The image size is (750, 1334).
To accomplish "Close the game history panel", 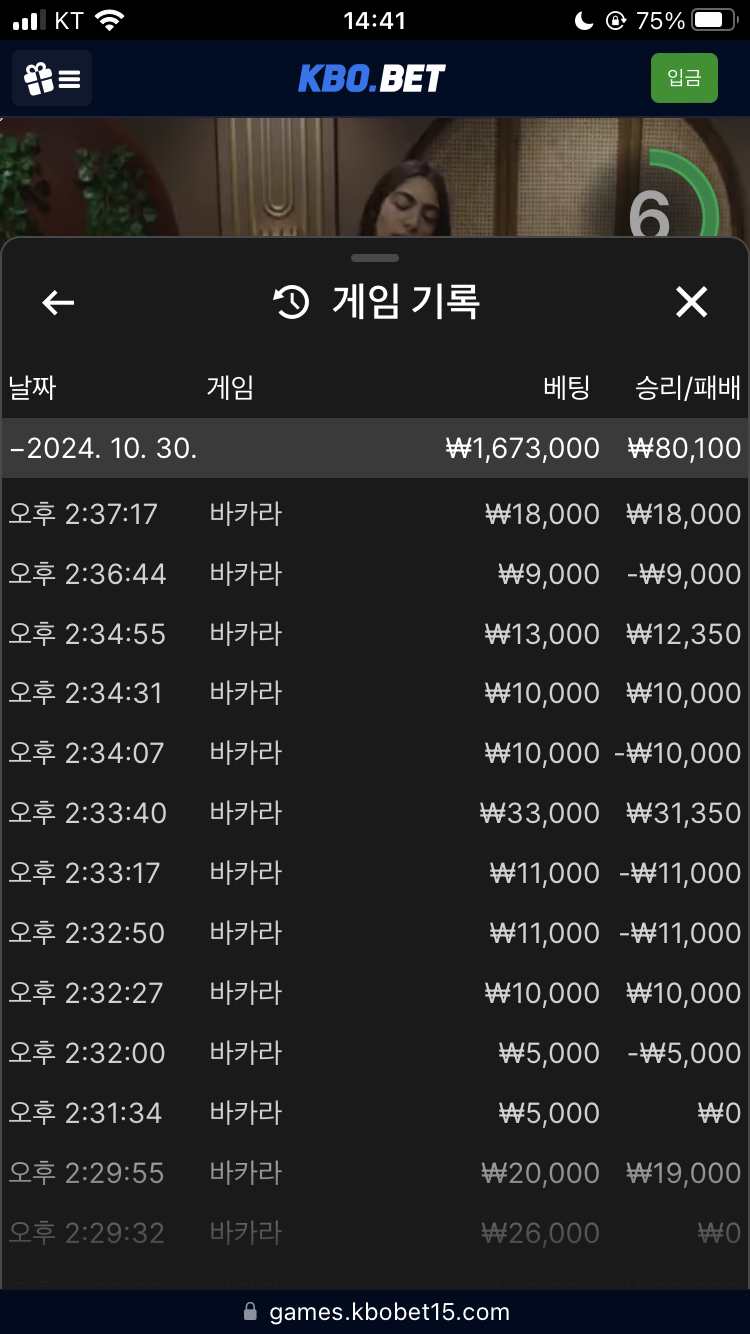I will pos(691,302).
